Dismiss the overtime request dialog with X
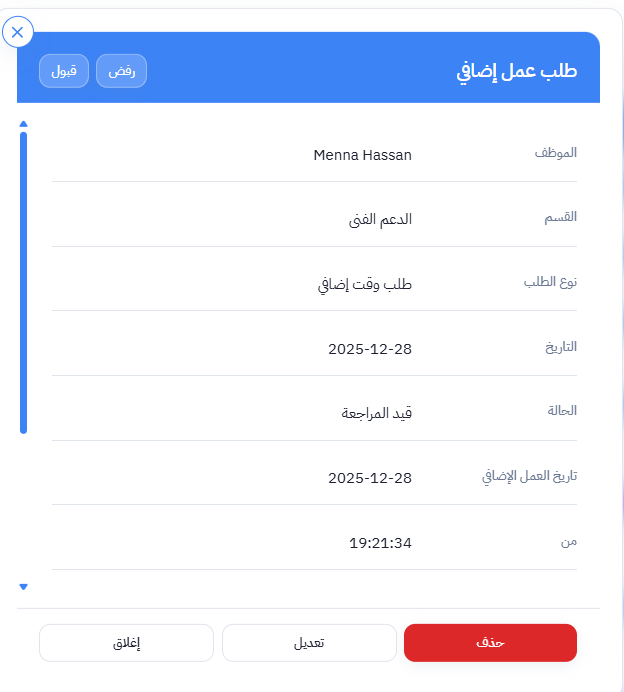The height and width of the screenshot is (692, 624). tap(17, 32)
